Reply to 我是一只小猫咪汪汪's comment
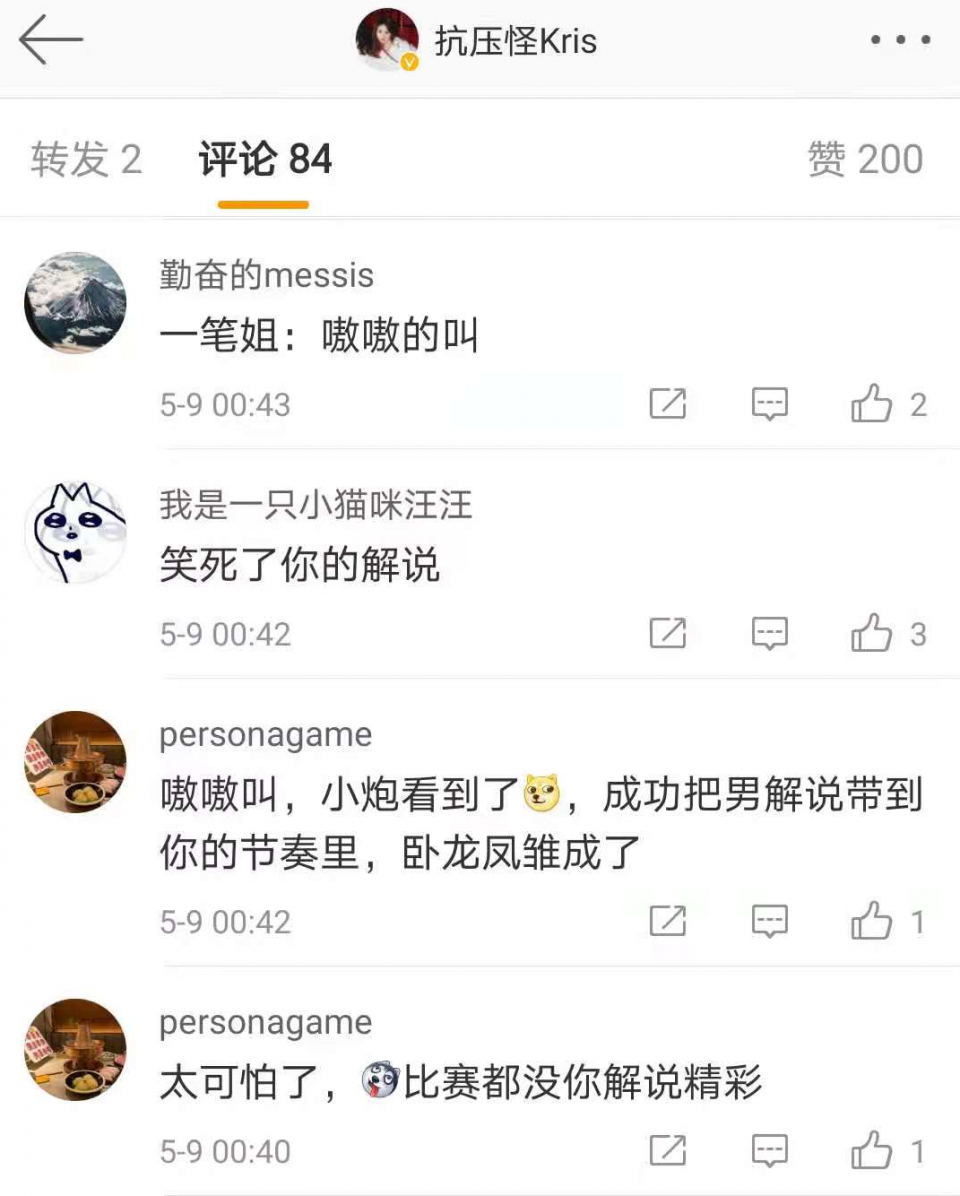The height and width of the screenshot is (1196, 960). pyautogui.click(x=769, y=634)
